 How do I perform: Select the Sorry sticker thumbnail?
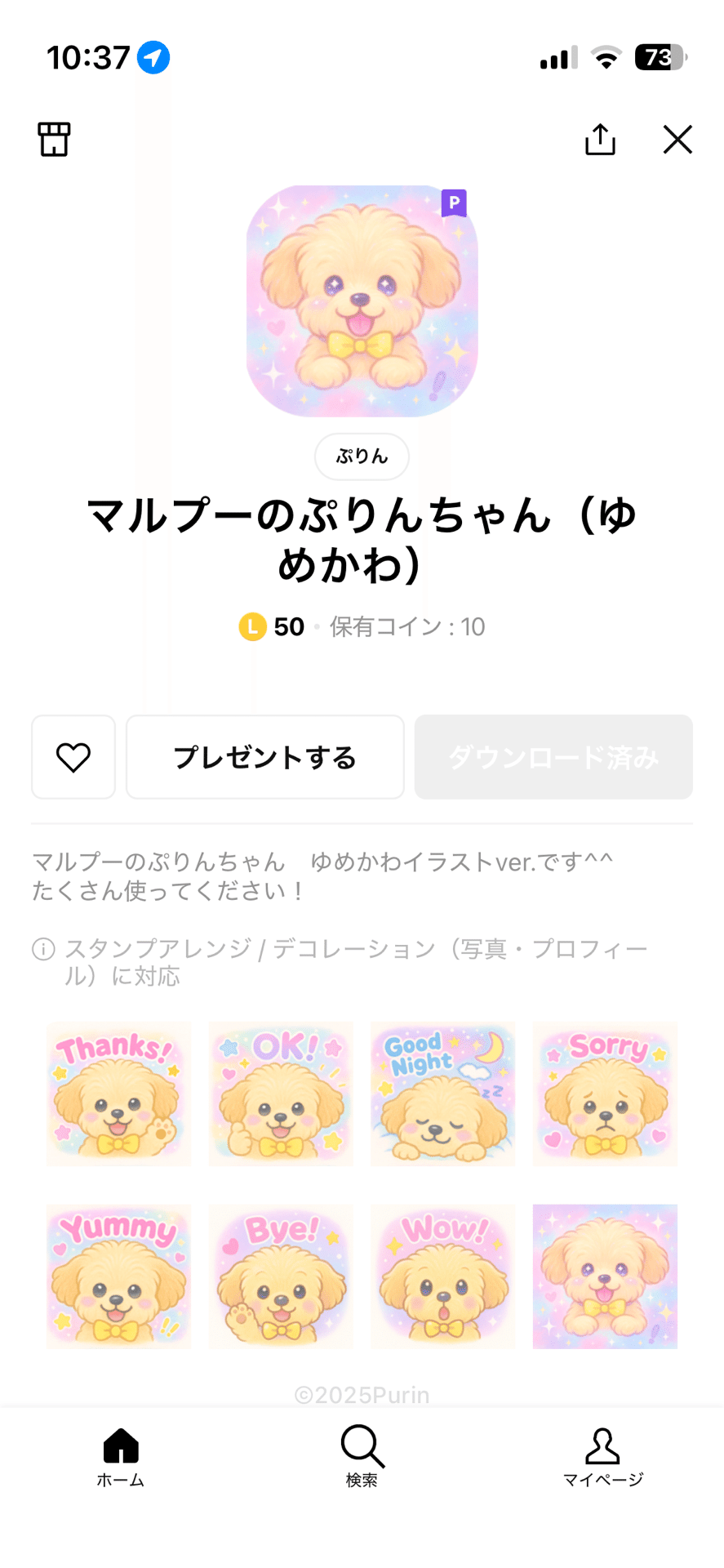[x=605, y=1094]
